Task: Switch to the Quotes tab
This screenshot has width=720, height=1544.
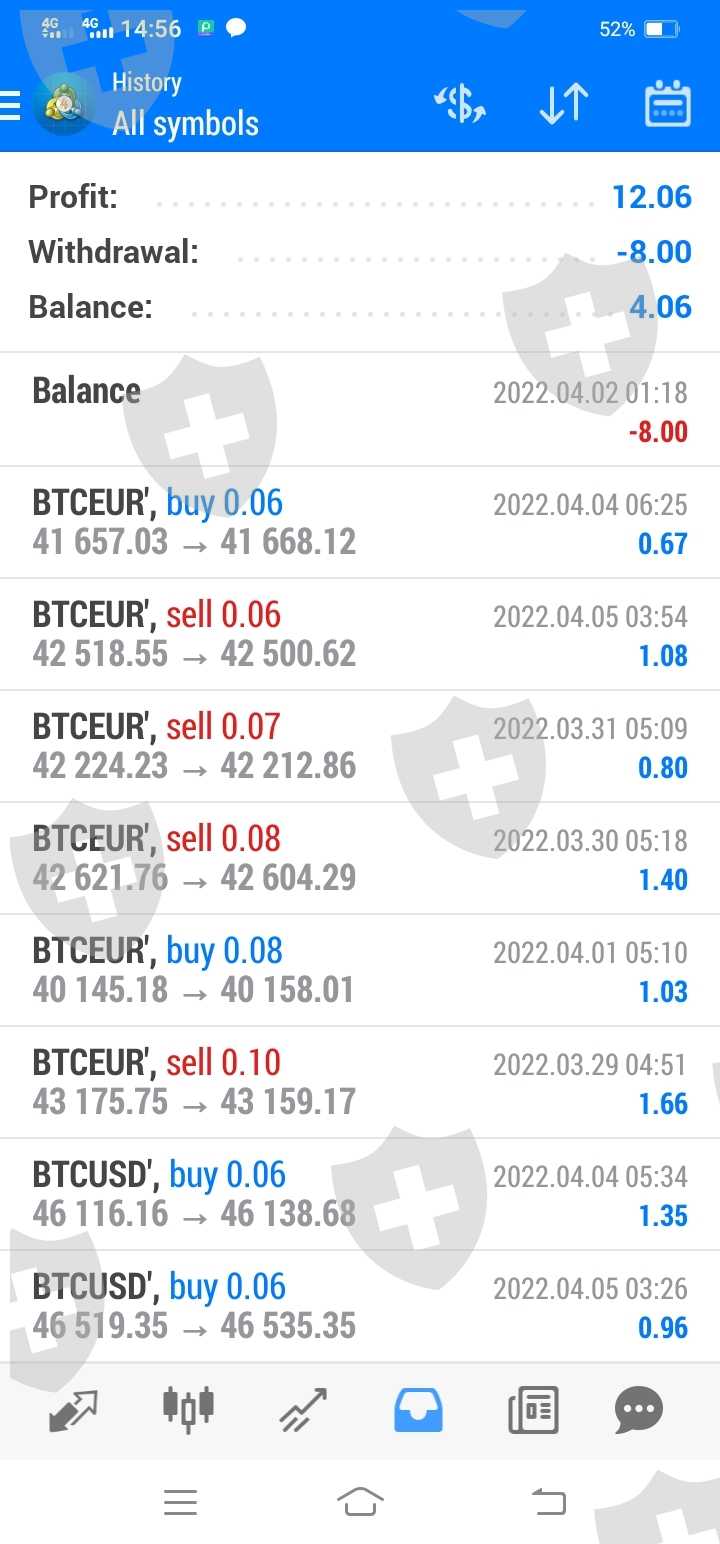Action: (x=73, y=1410)
